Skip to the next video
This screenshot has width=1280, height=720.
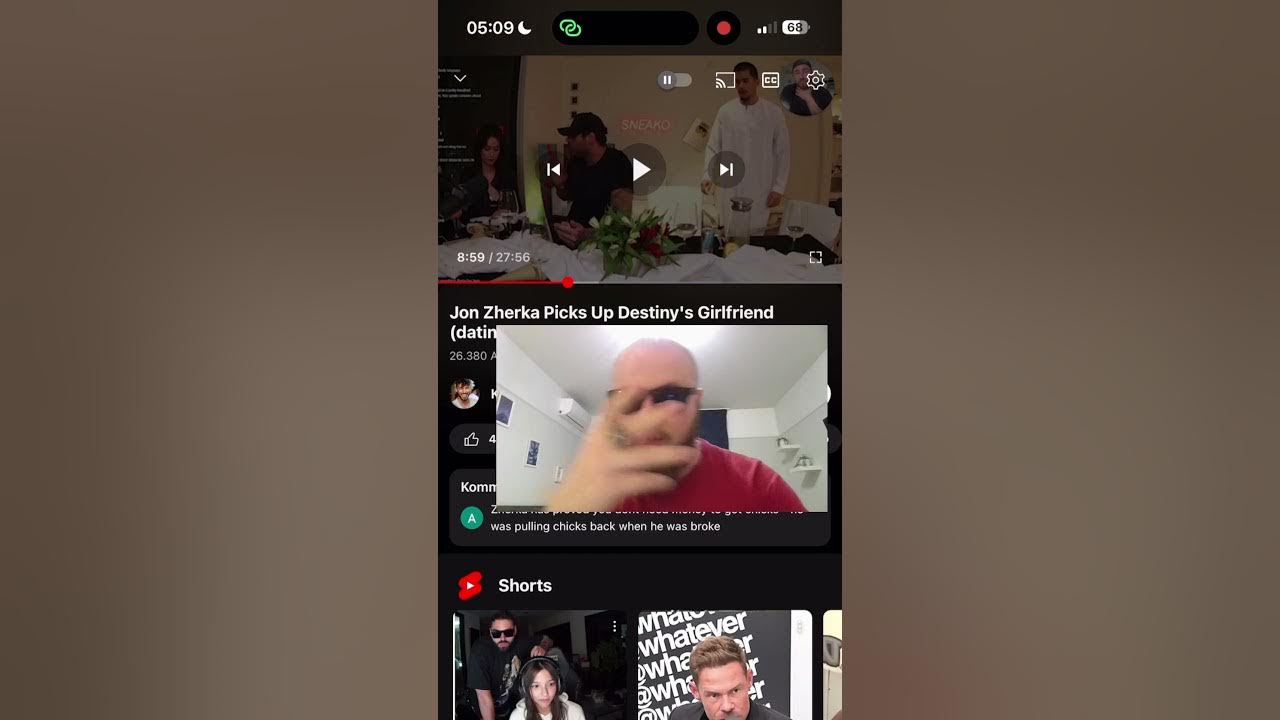pyautogui.click(x=727, y=170)
